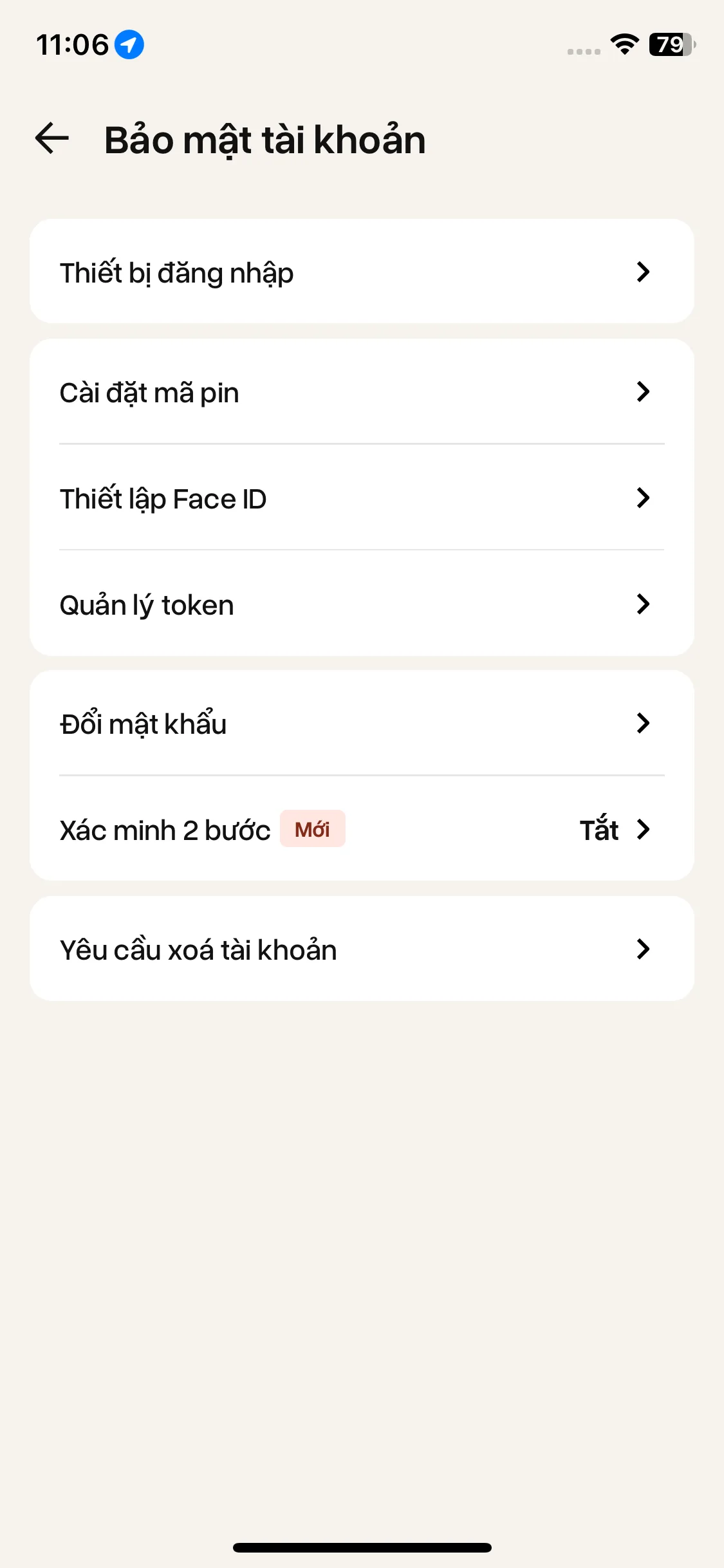Open Cài đặt mã pin via its chevron

click(643, 393)
